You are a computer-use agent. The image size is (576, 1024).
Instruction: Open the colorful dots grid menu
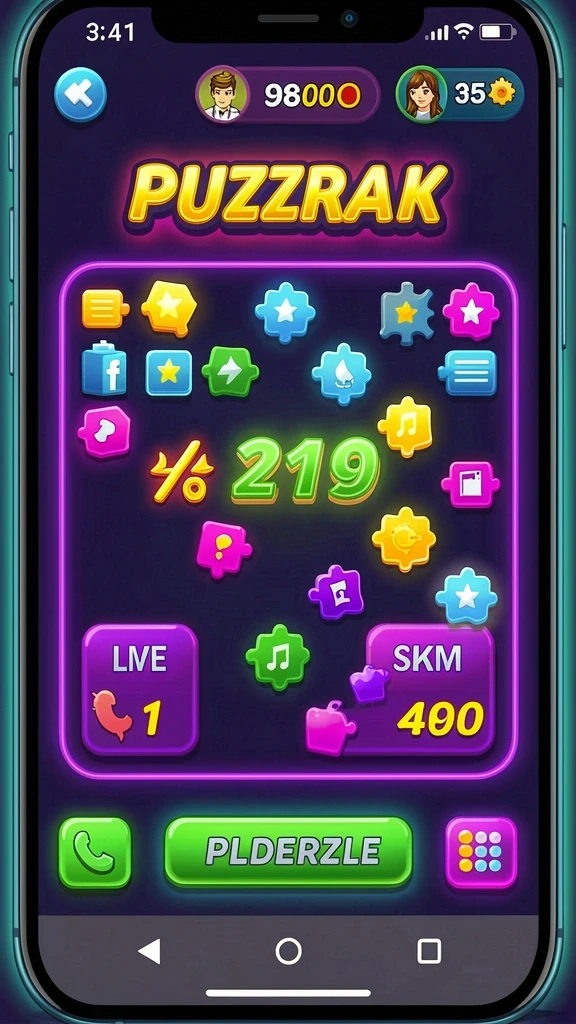coord(481,852)
